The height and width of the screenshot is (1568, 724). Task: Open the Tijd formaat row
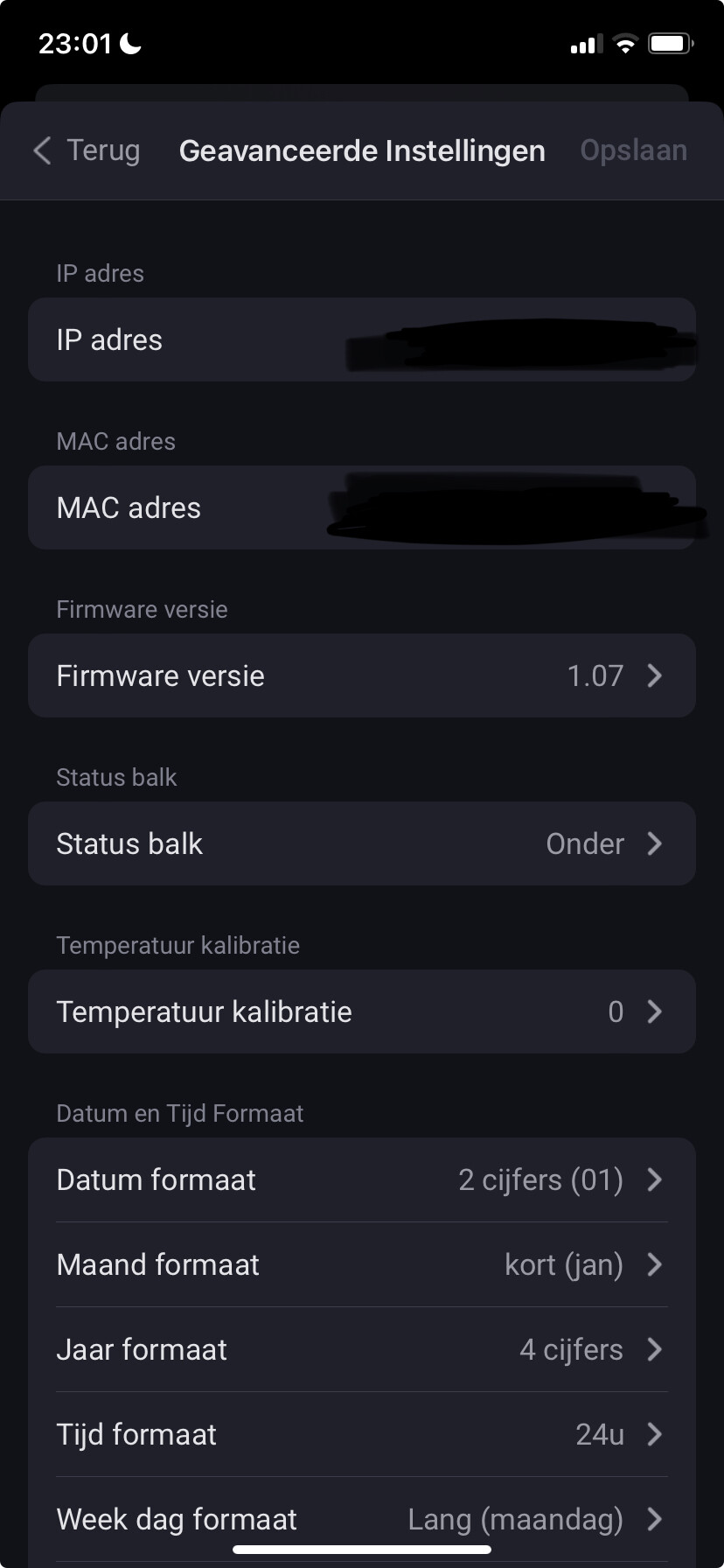click(362, 1434)
